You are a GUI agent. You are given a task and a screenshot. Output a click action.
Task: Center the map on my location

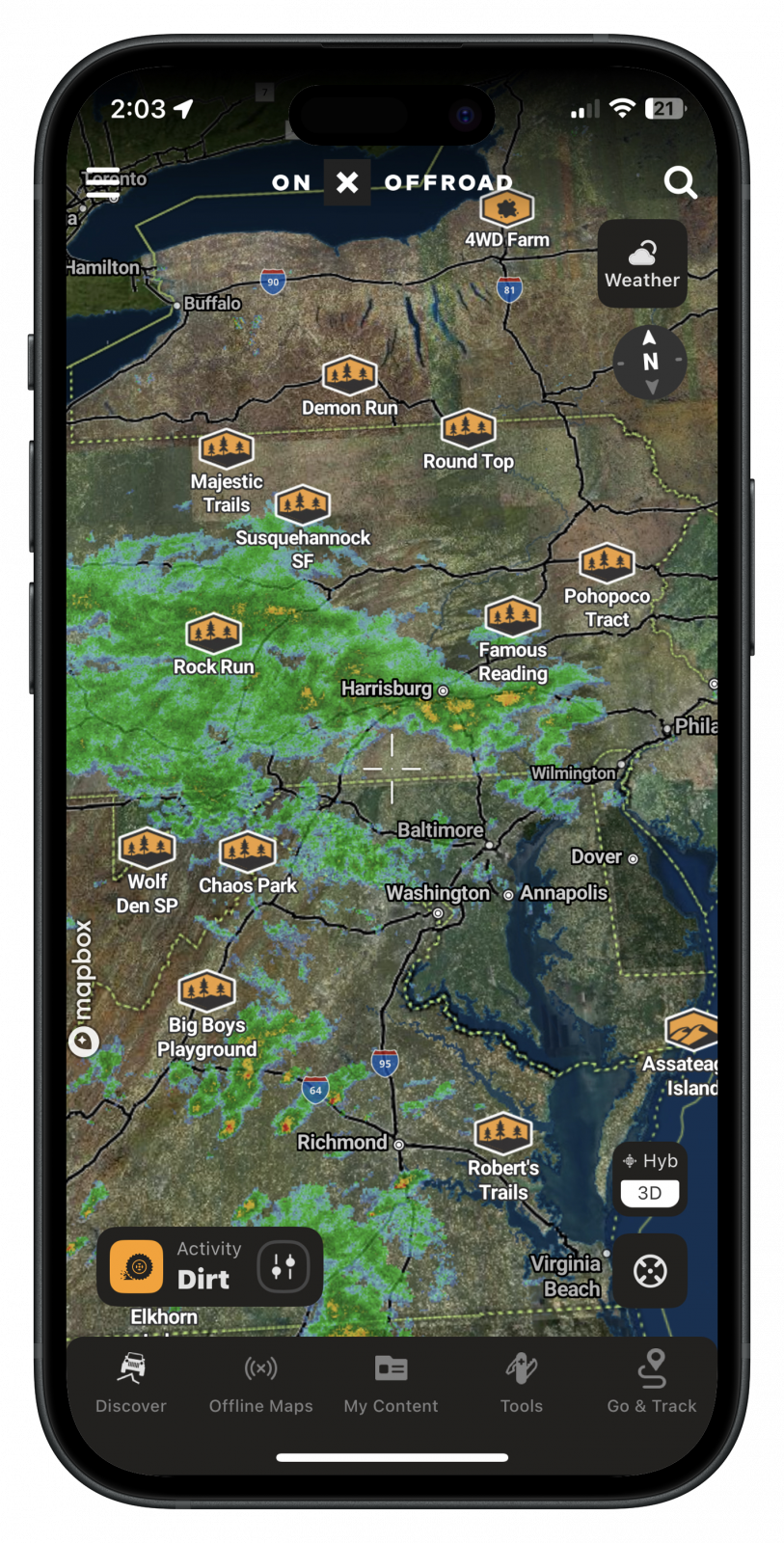click(x=650, y=1271)
